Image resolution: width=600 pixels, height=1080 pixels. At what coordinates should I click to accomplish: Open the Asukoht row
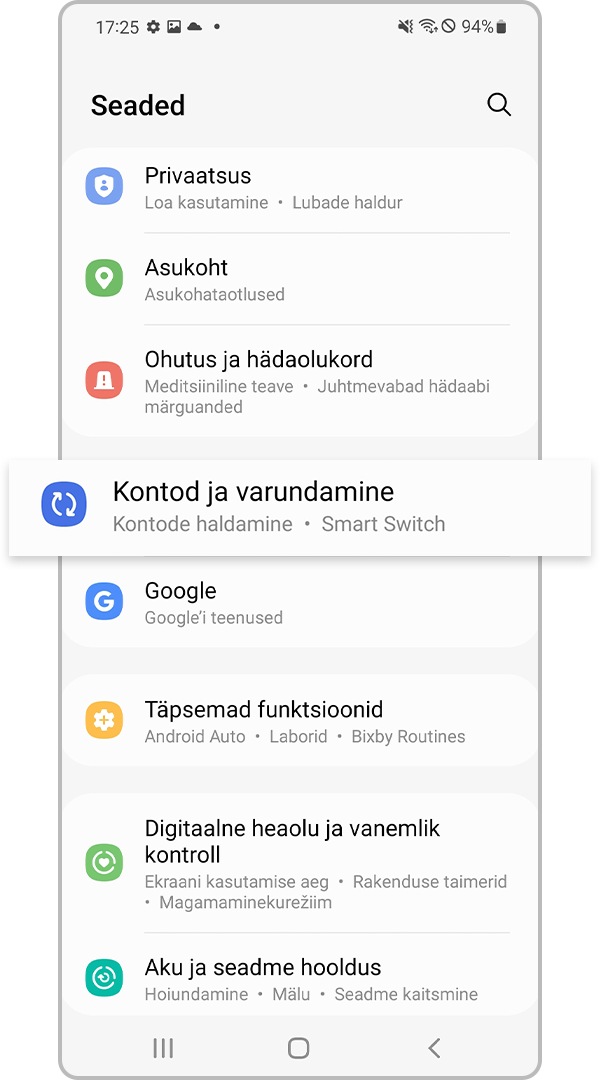[300, 279]
